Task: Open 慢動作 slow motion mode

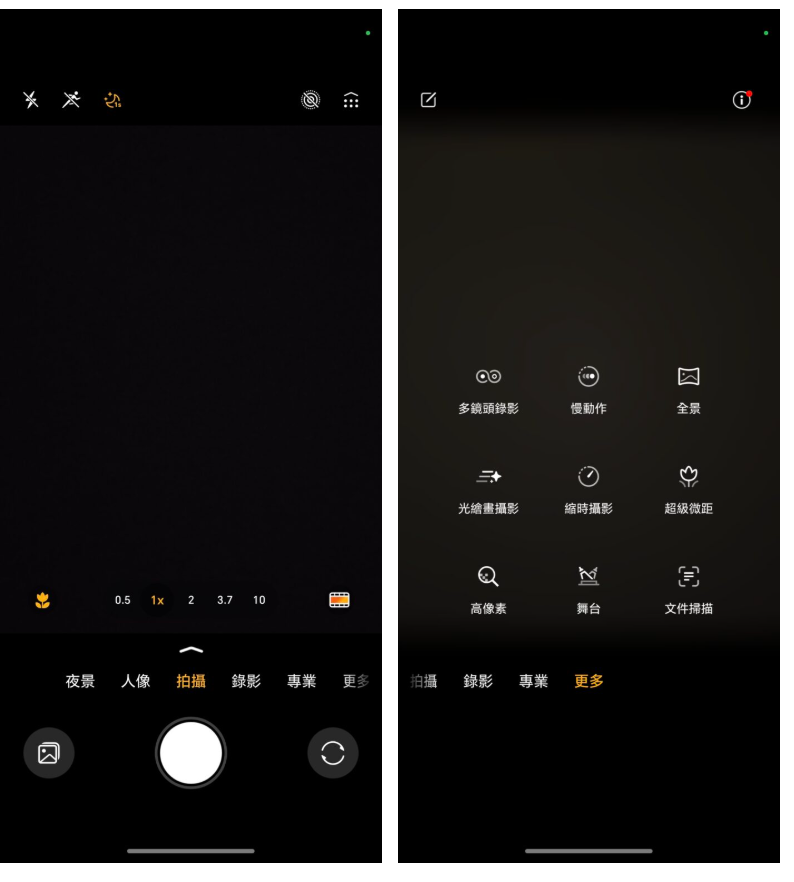Action: coord(588,388)
